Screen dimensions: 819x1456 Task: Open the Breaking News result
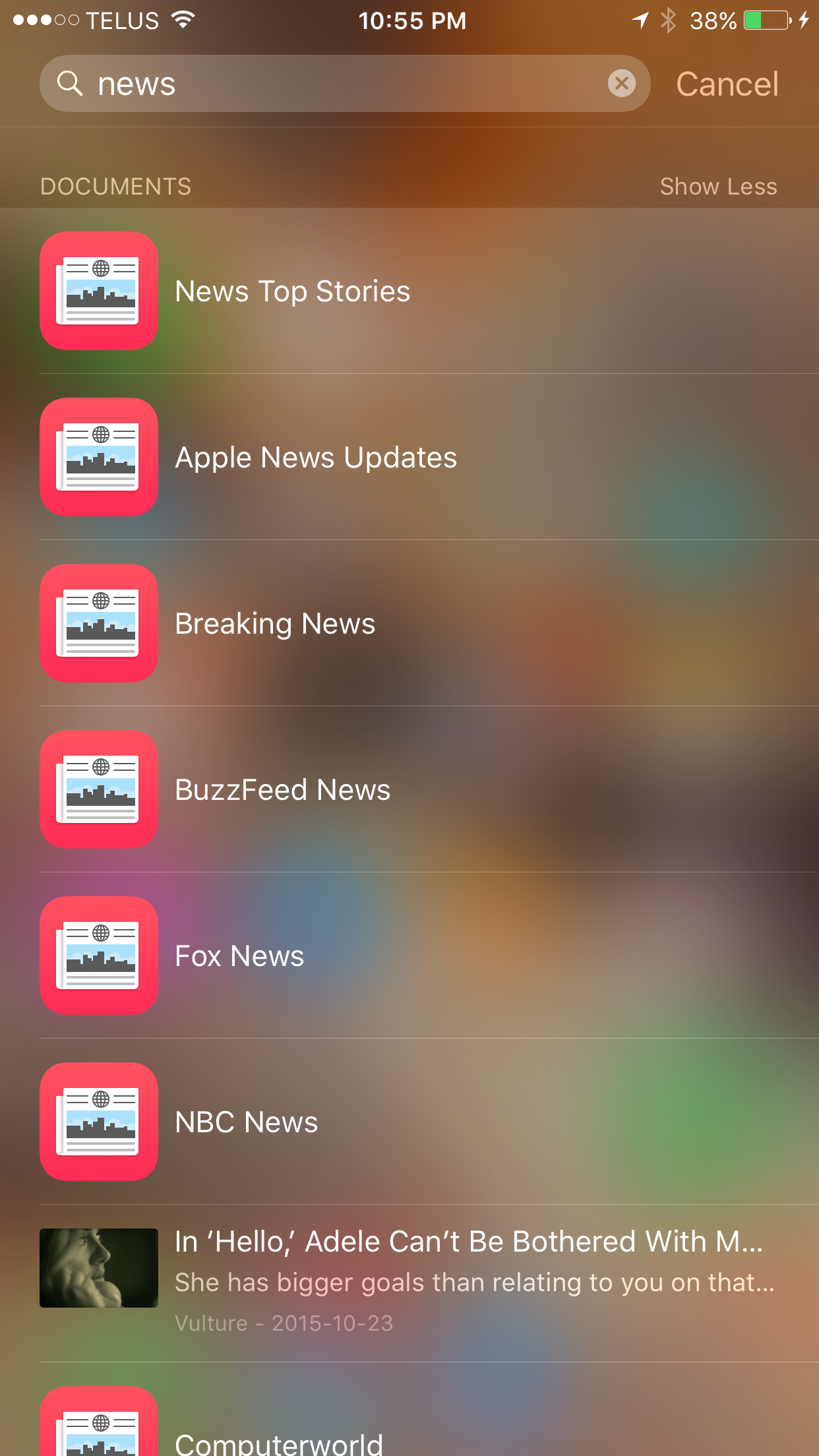click(409, 623)
